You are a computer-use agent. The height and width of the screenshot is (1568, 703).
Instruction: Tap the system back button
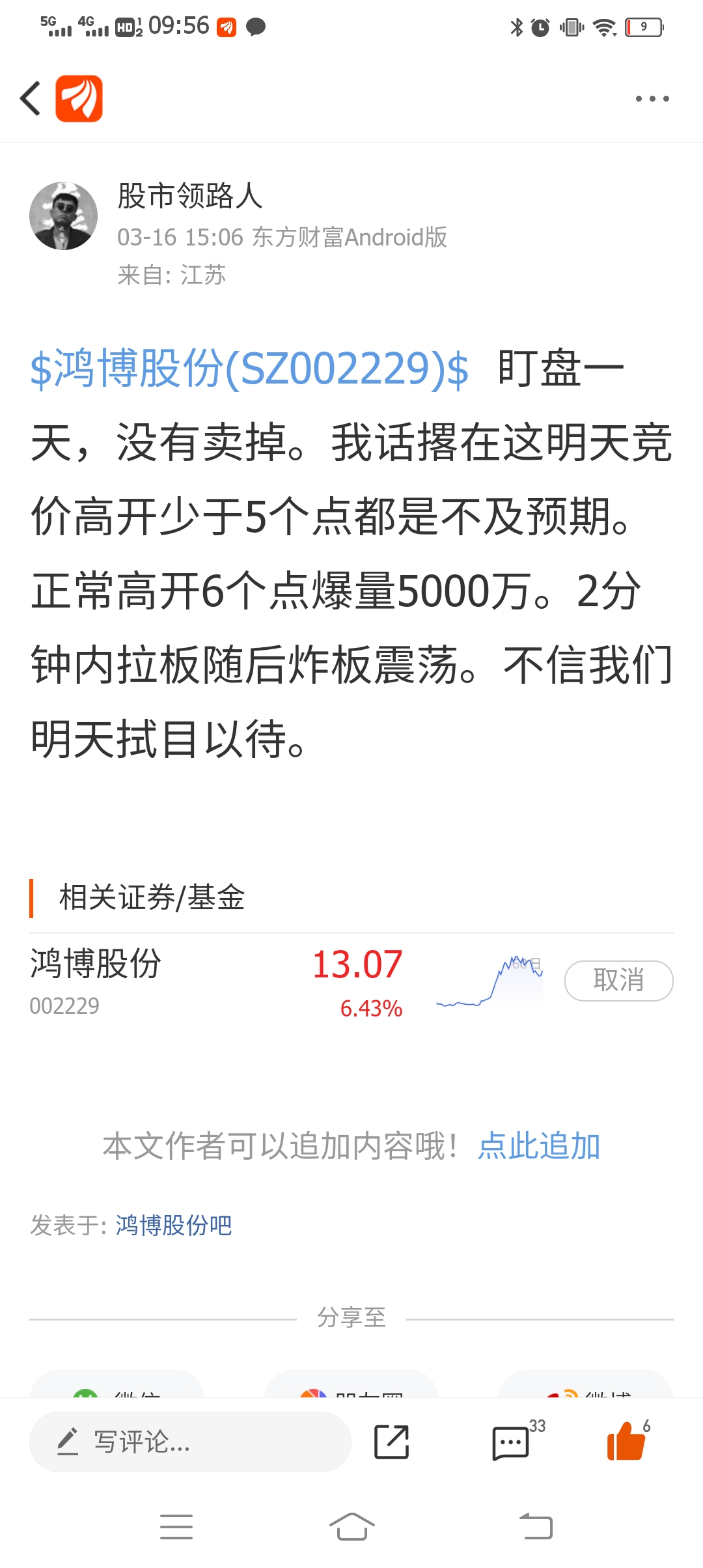[536, 1526]
